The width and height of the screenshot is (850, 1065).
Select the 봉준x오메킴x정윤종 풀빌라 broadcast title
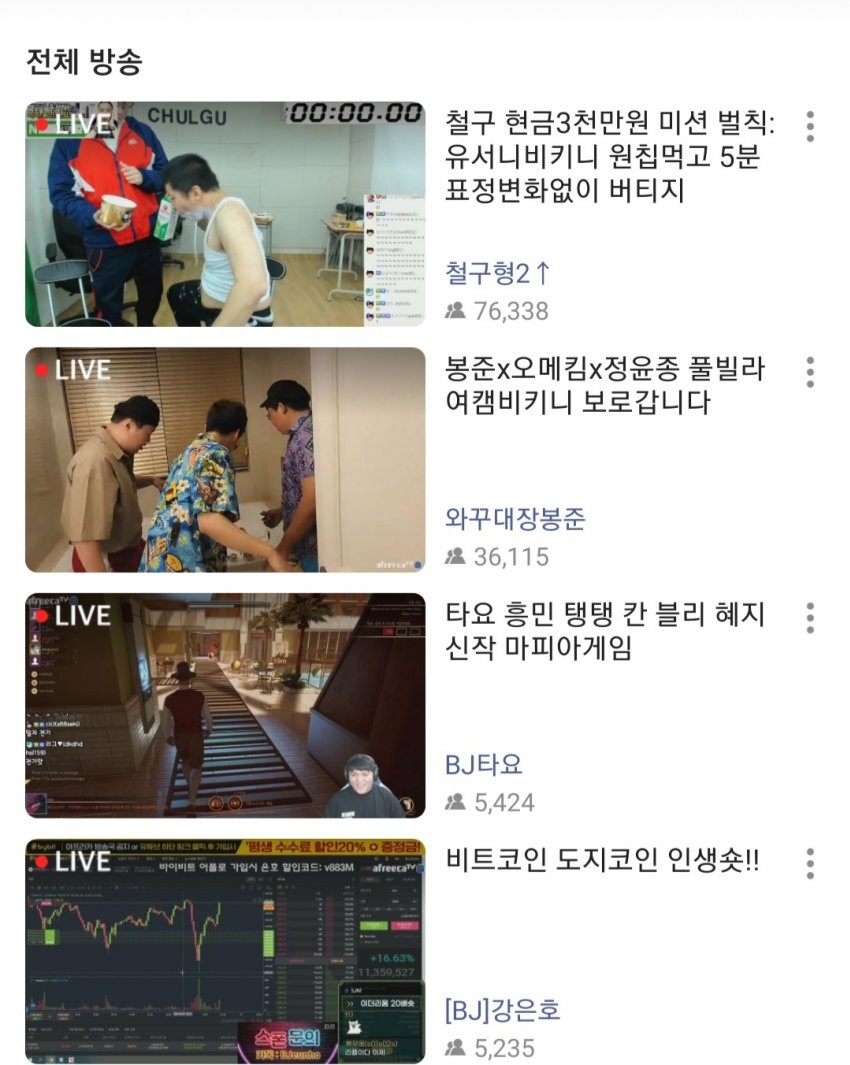click(605, 385)
